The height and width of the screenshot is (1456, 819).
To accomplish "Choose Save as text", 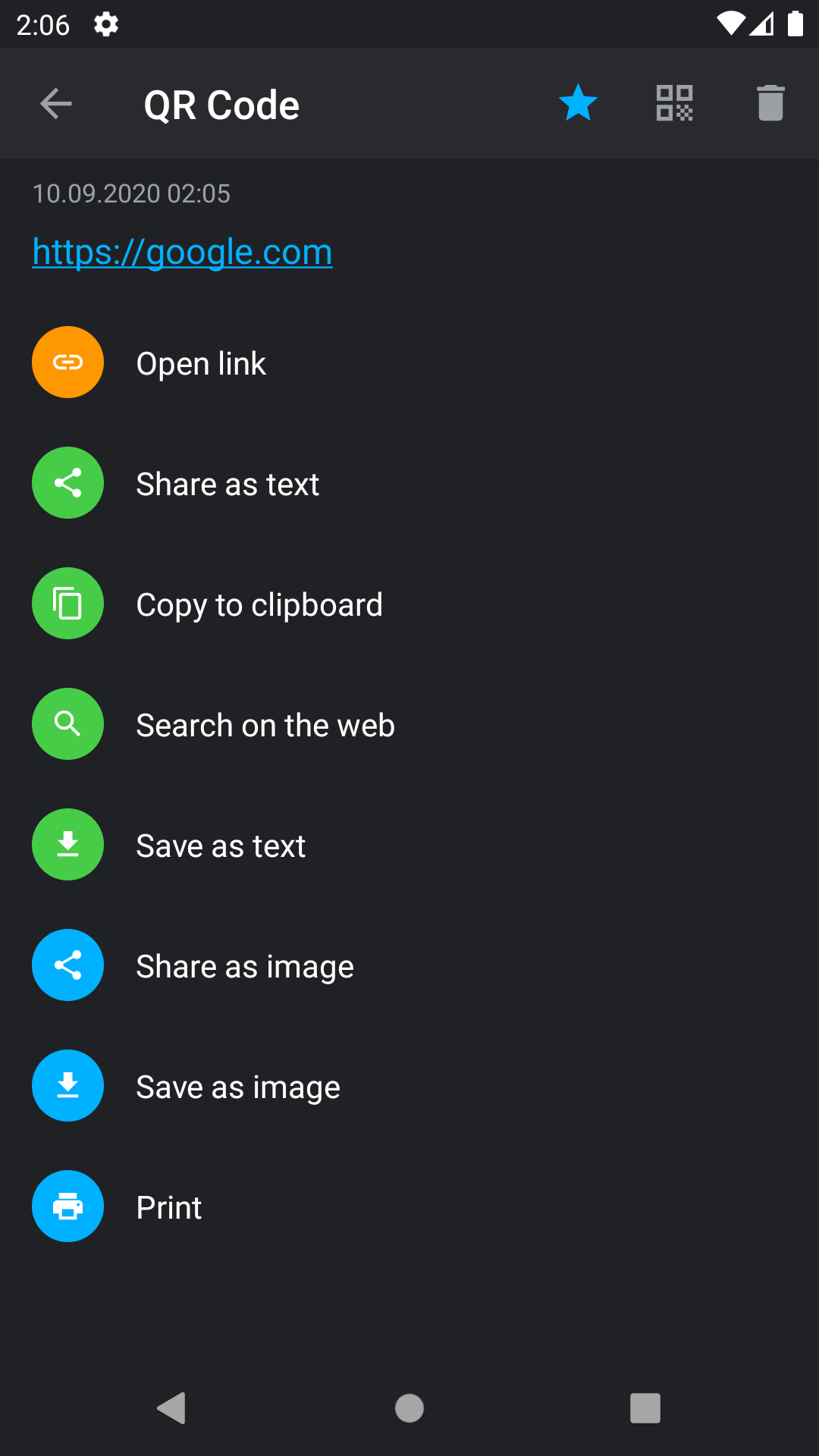I will click(220, 846).
